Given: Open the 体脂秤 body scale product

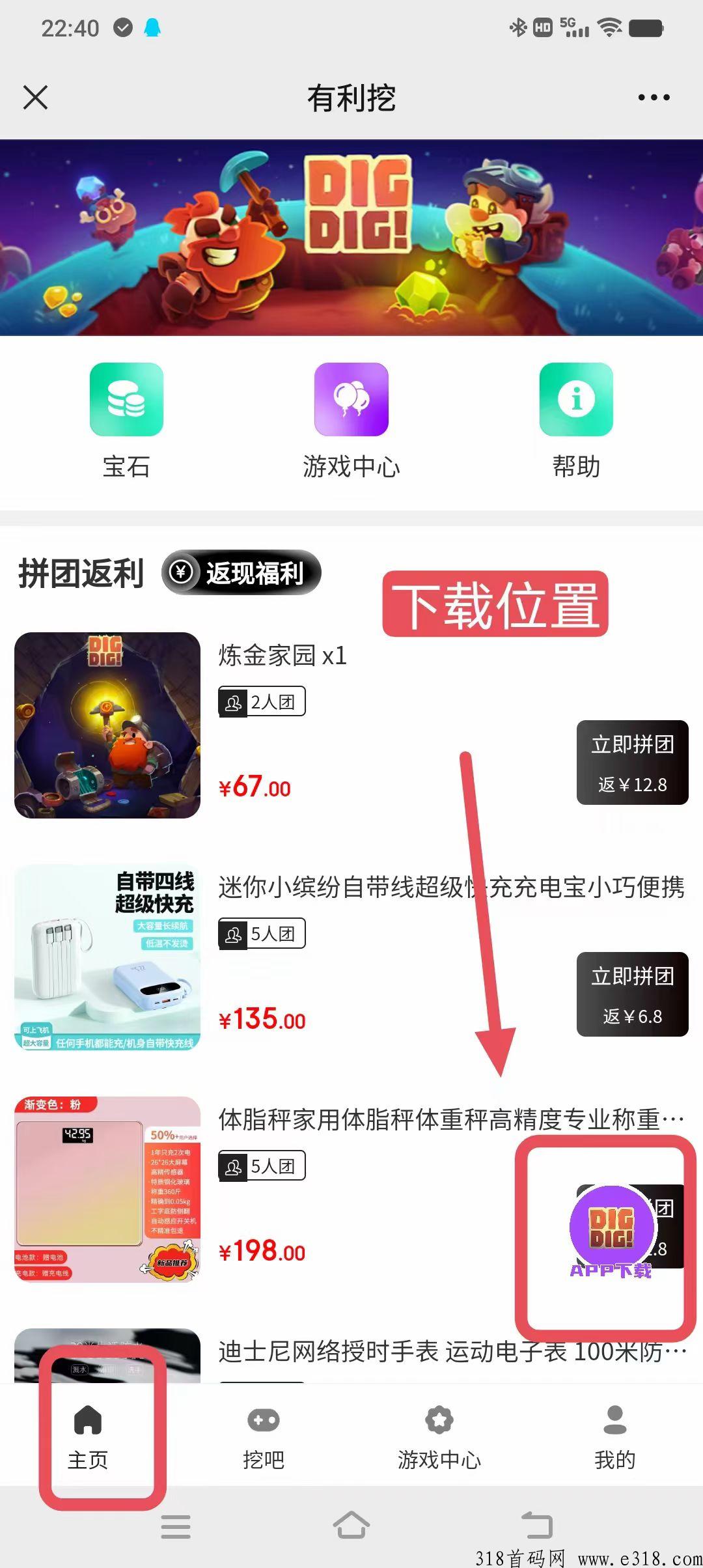Looking at the screenshot, I should (107, 1189).
